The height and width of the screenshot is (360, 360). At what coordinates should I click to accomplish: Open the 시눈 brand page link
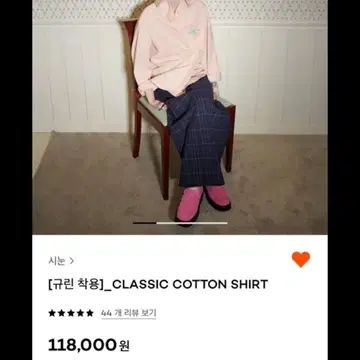[61, 261]
